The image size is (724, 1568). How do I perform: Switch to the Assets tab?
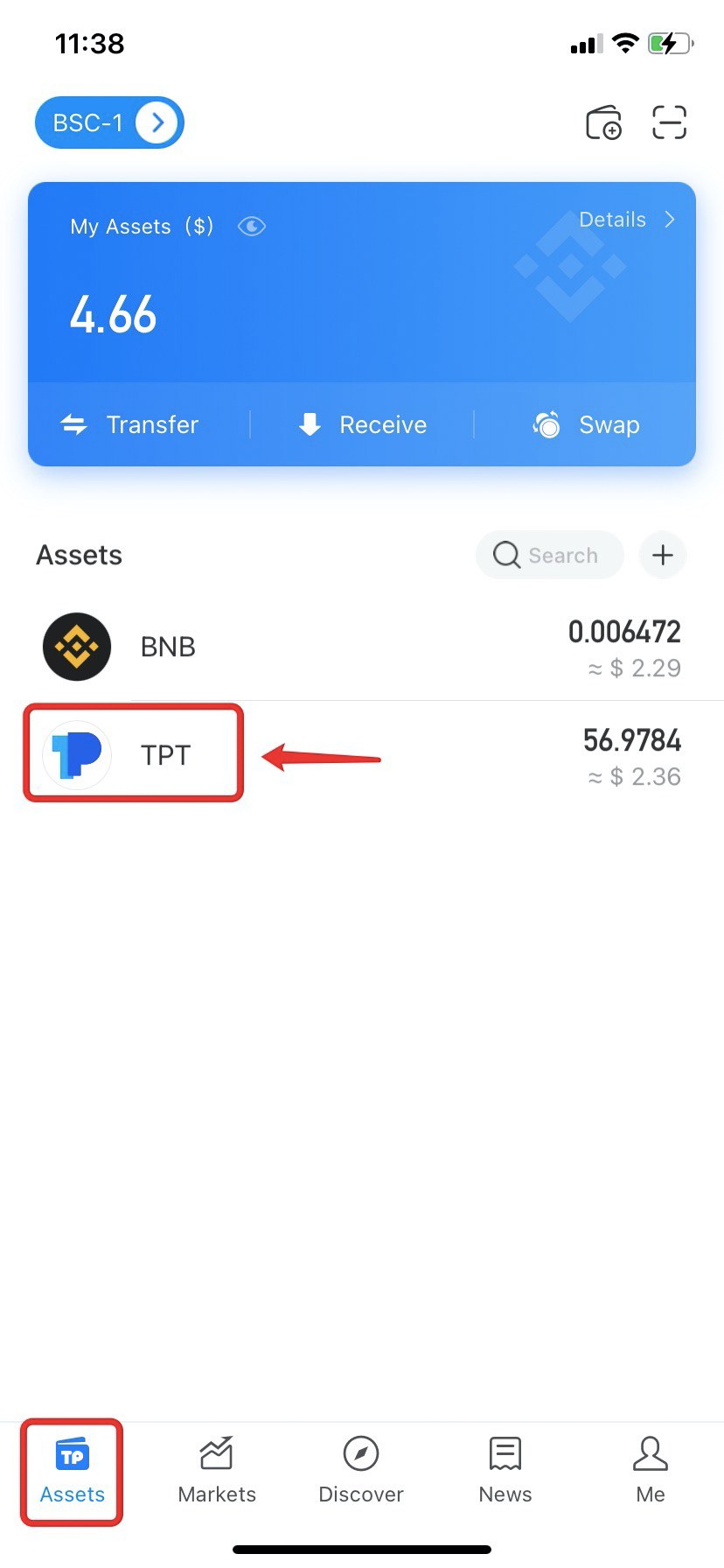coord(72,1472)
